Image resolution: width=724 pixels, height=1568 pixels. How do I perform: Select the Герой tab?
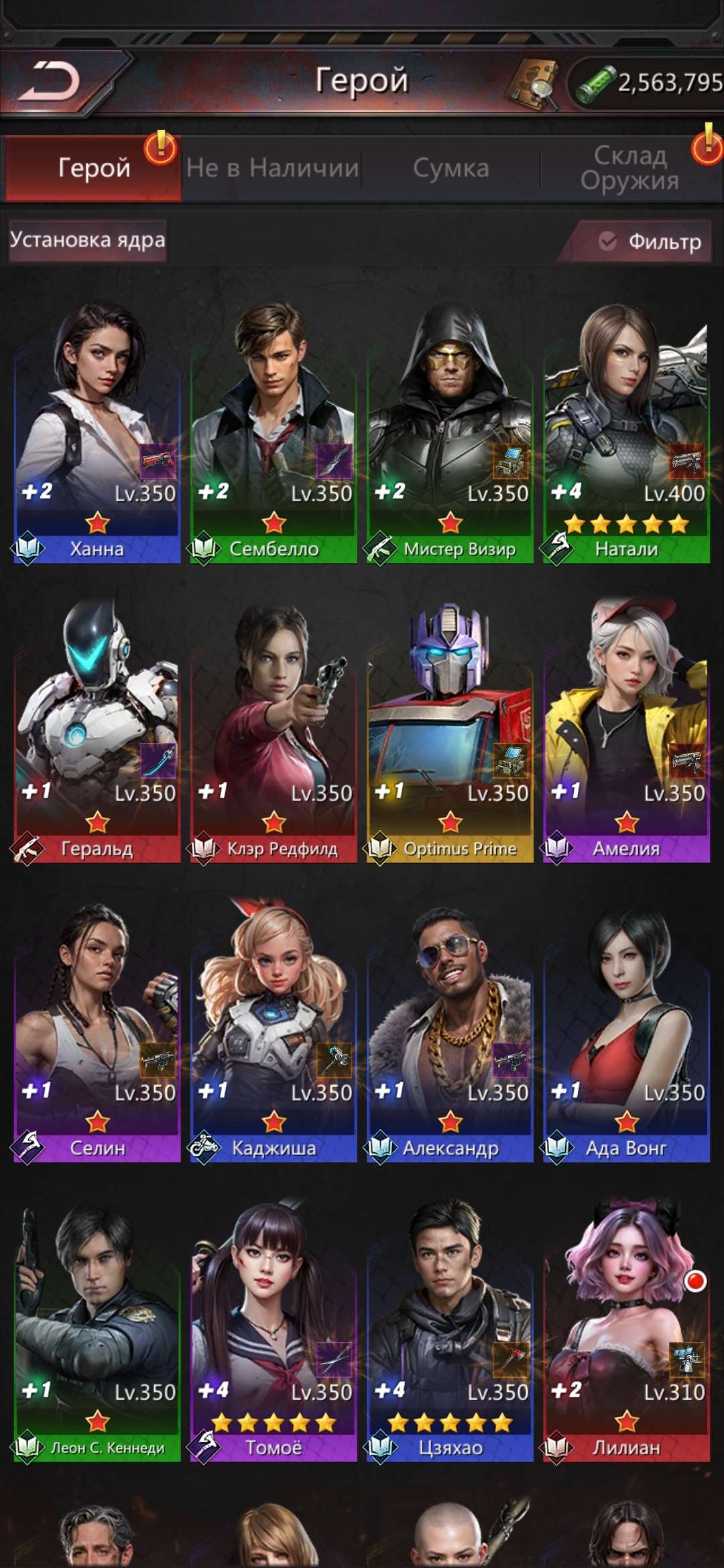point(94,168)
